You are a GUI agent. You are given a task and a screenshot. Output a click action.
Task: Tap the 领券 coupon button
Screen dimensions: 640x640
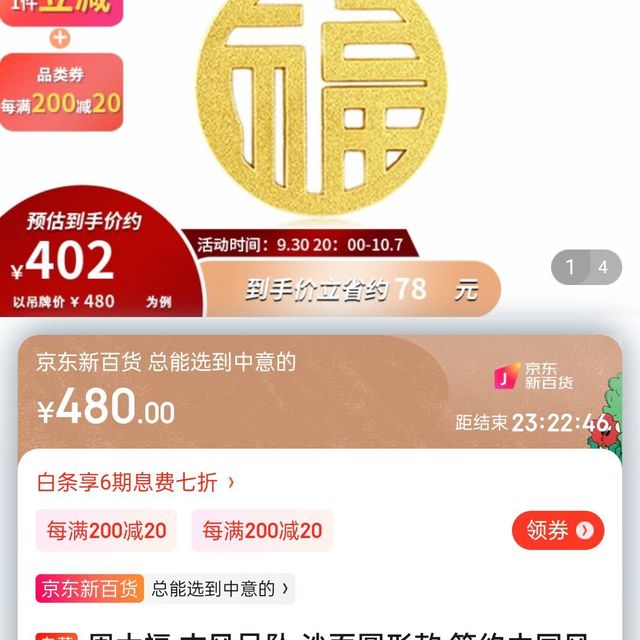click(x=558, y=530)
